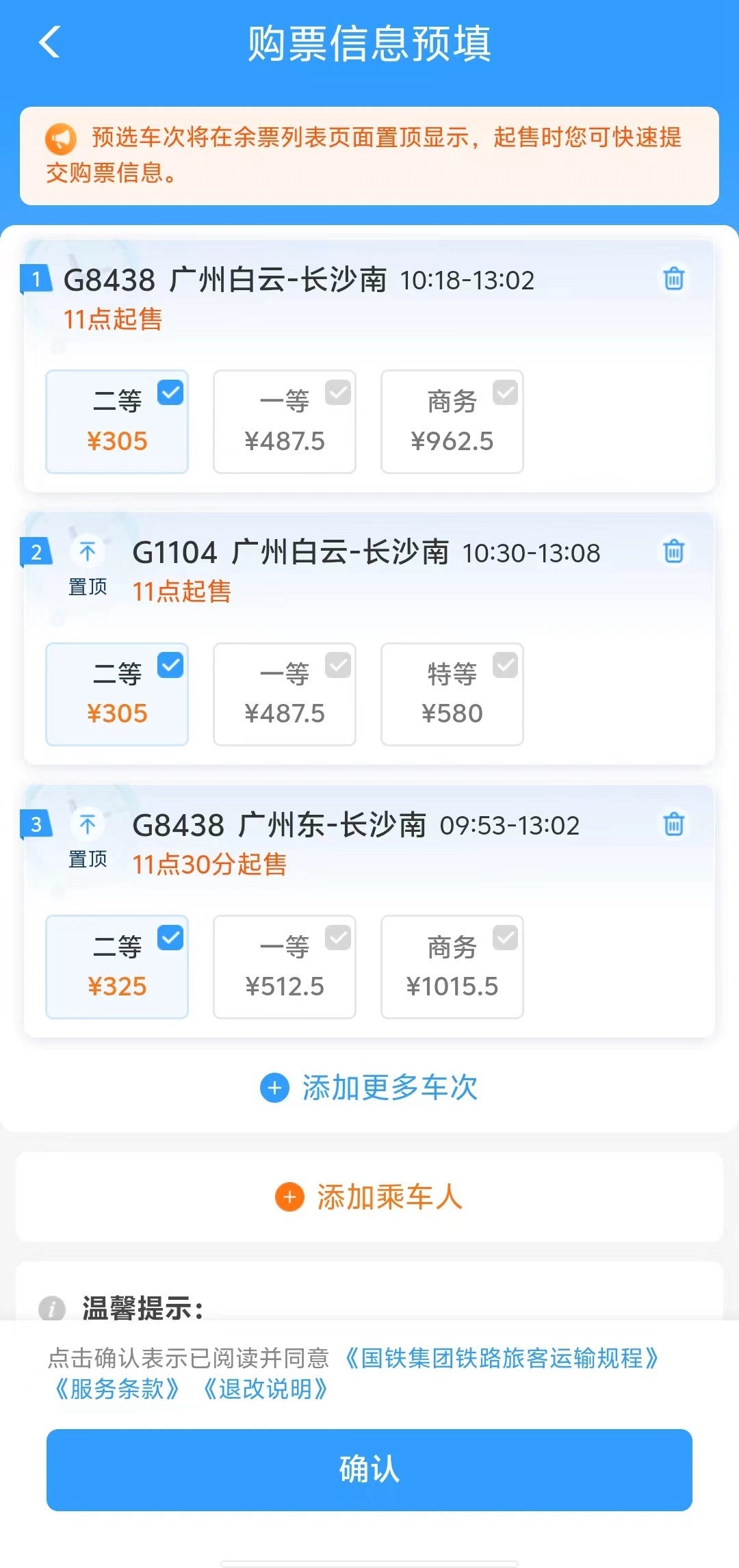
Task: Add a passenger via 添加乘车人
Action: (x=369, y=1197)
